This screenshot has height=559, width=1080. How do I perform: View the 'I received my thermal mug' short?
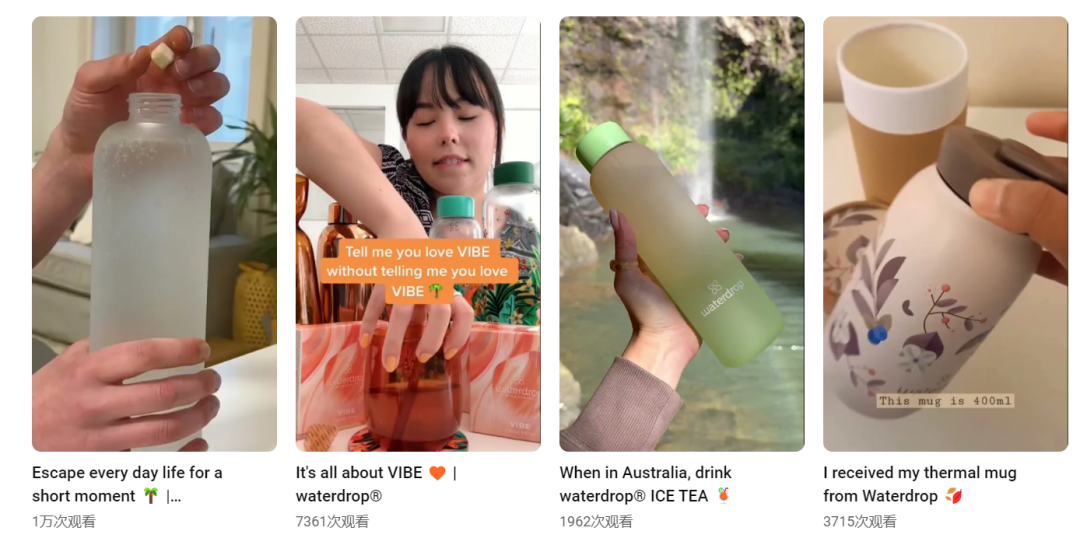pos(945,234)
